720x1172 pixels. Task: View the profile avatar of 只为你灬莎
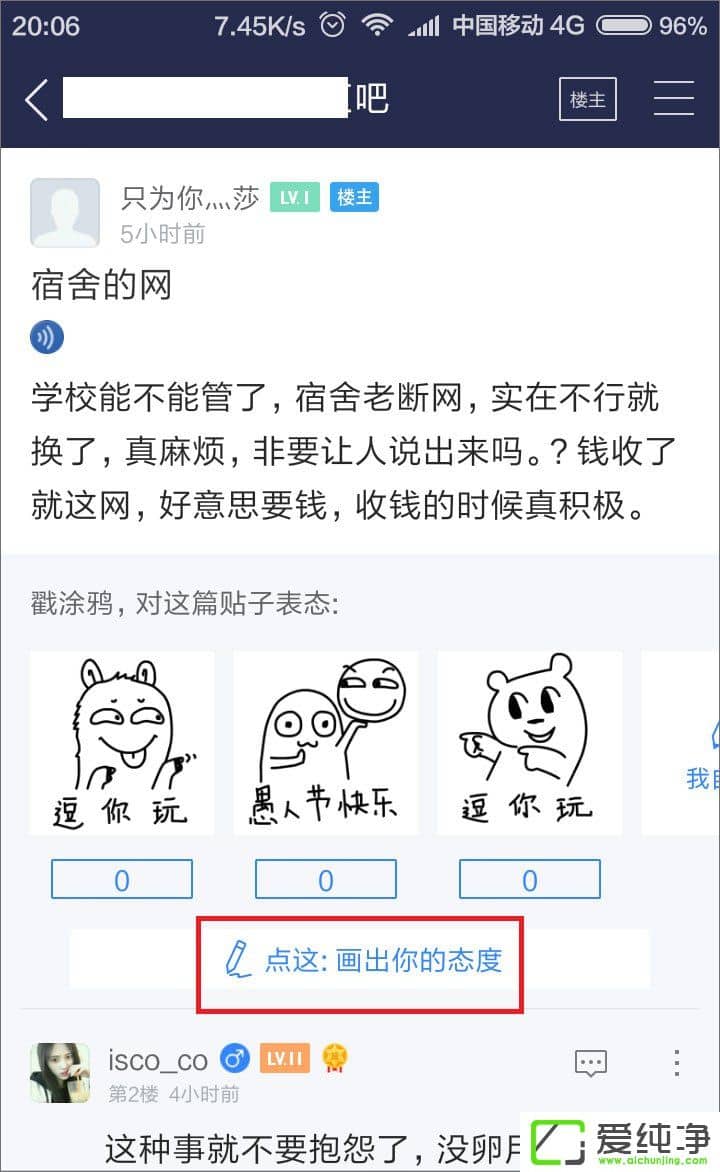click(x=65, y=213)
